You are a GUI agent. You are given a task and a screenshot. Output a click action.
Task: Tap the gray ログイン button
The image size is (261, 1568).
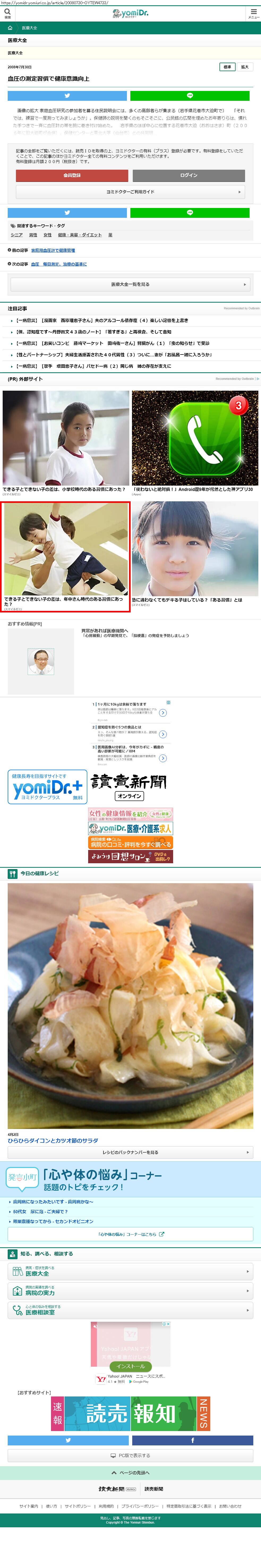click(189, 175)
